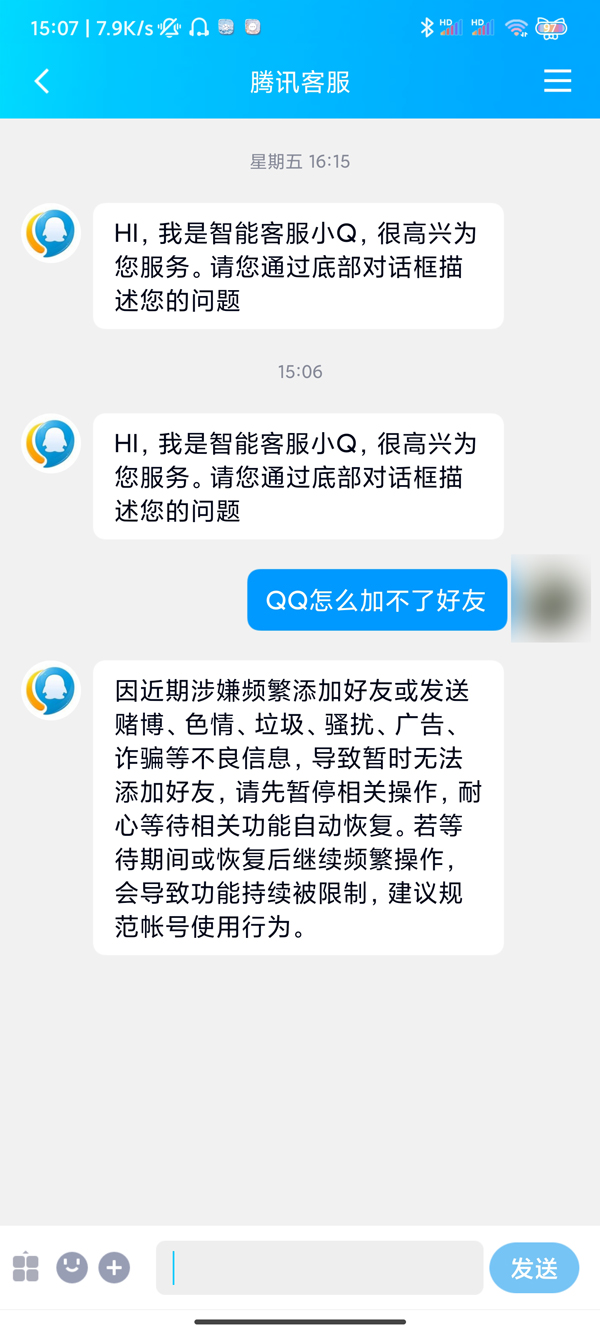Go back from the 腾讯客服 chat

click(x=42, y=81)
